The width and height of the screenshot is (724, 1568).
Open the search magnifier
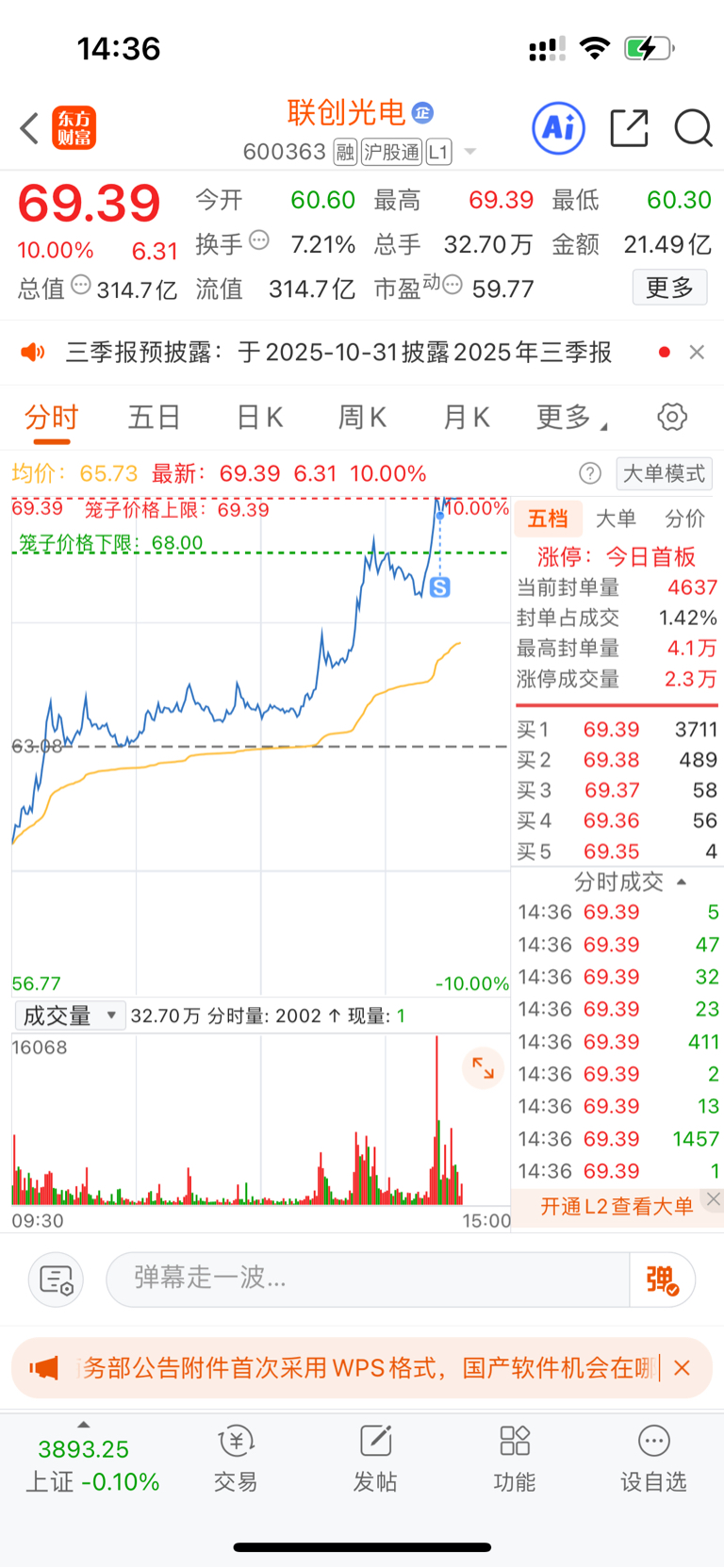point(693,128)
